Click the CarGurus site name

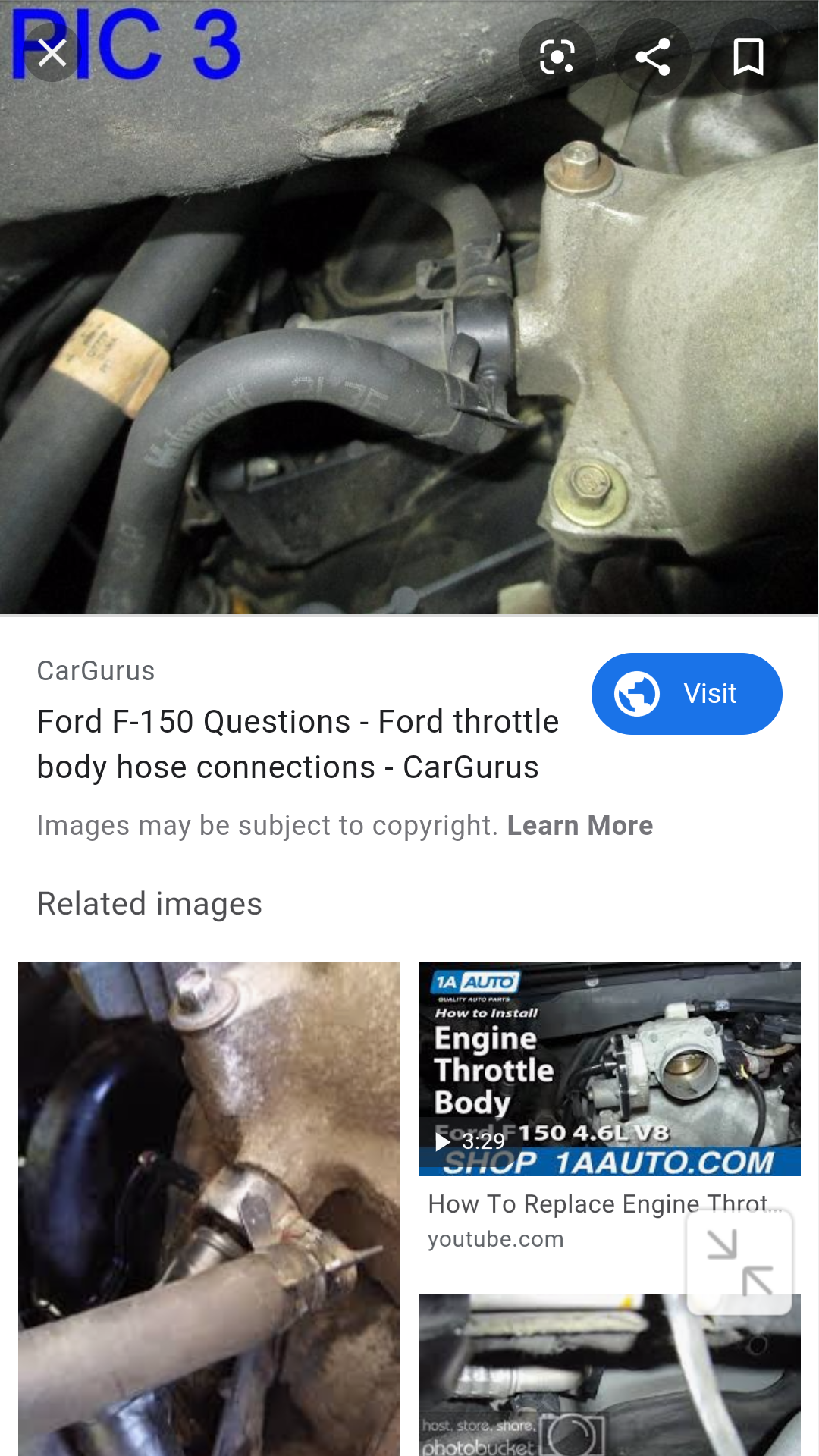(x=95, y=670)
